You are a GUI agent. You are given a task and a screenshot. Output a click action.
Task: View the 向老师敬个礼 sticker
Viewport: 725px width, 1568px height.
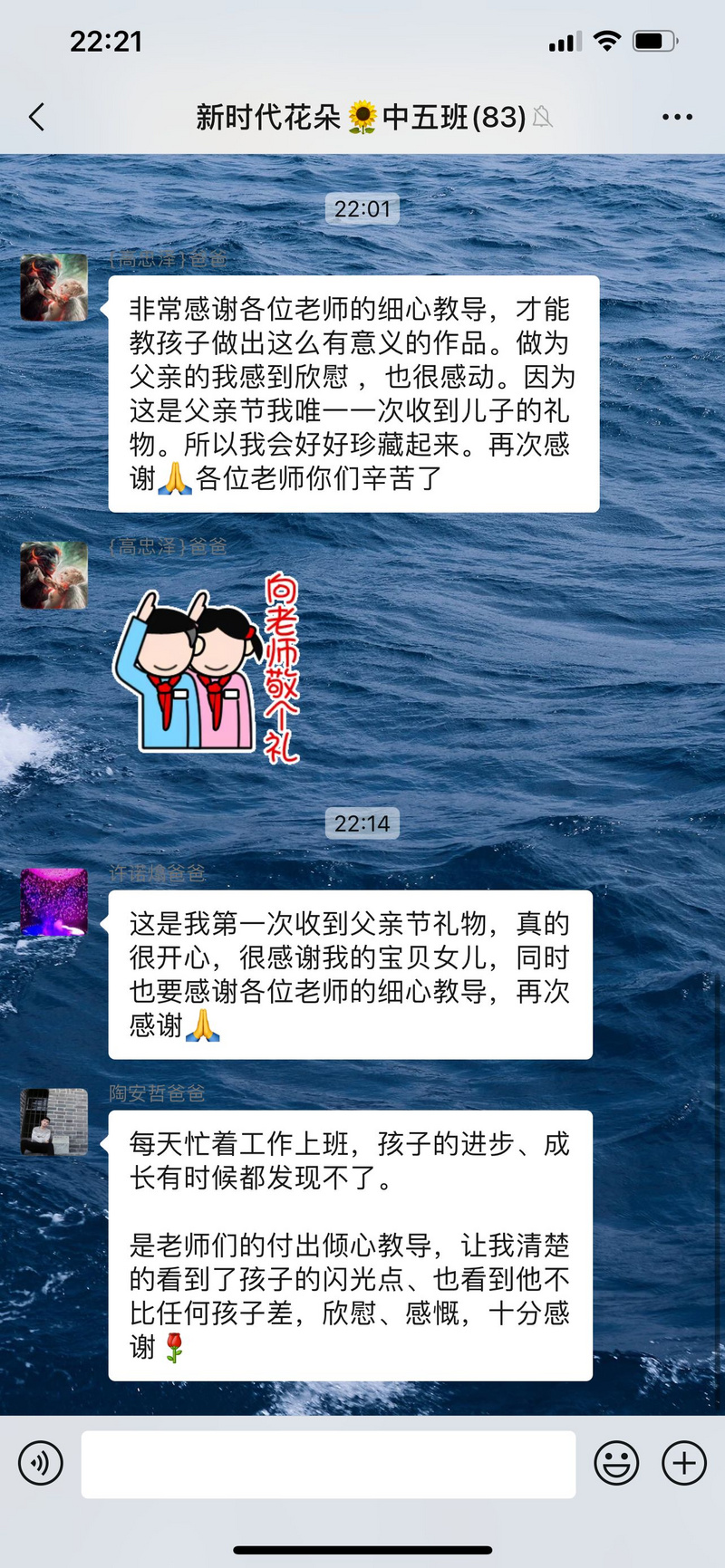207,668
